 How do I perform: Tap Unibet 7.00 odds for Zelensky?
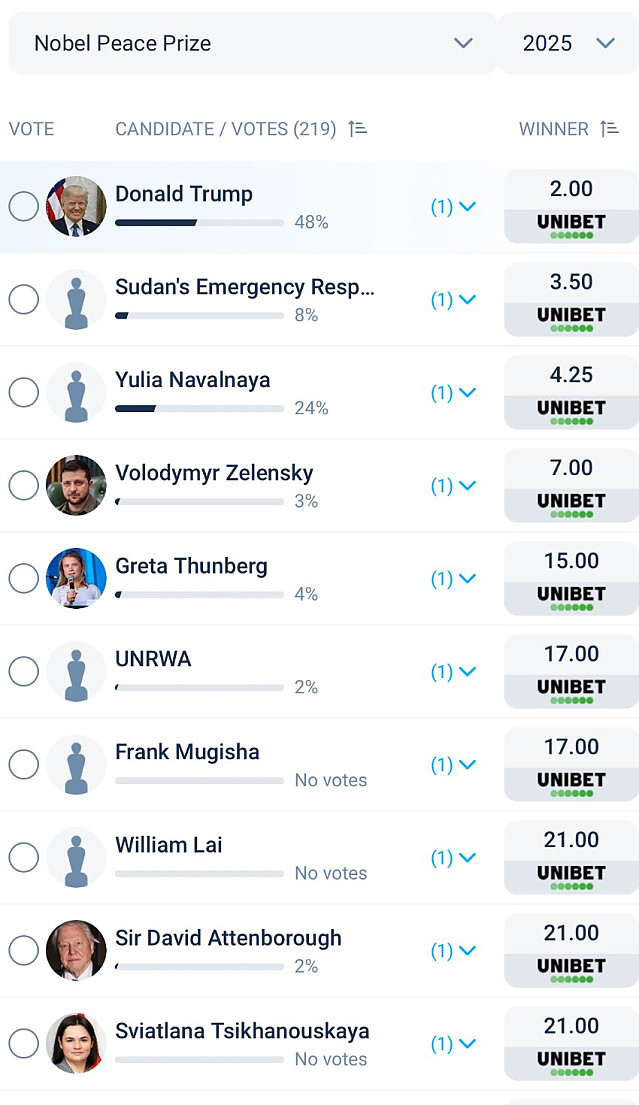[571, 486]
